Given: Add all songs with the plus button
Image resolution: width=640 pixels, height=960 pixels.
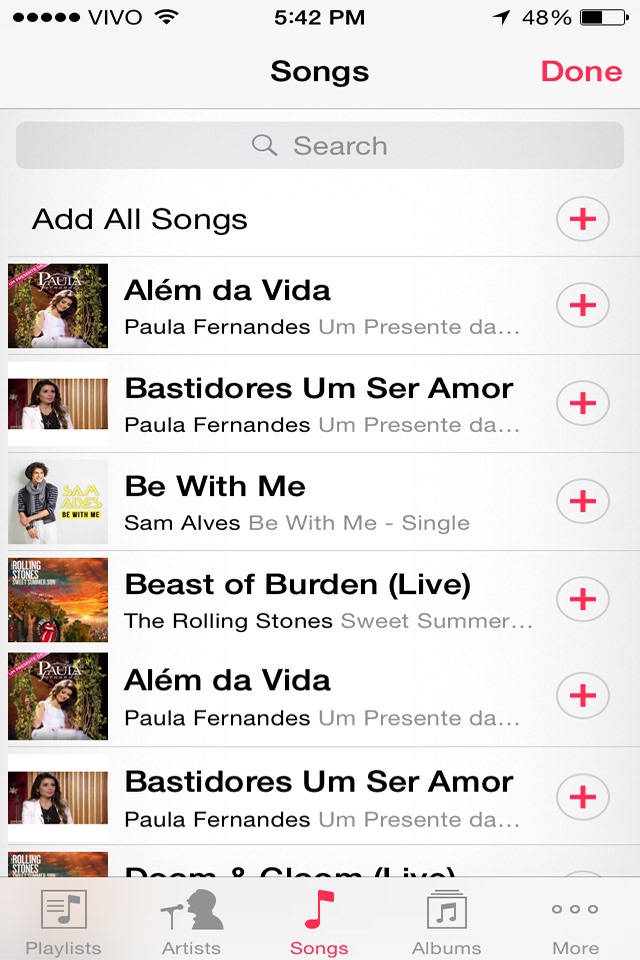Looking at the screenshot, I should point(582,219).
